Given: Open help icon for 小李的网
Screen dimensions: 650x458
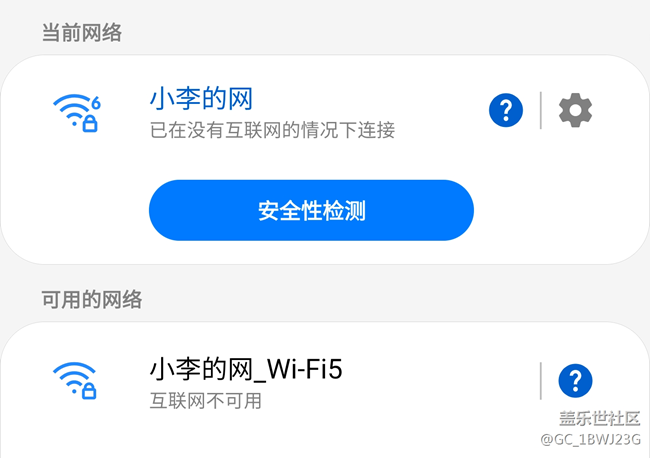Looking at the screenshot, I should [x=506, y=110].
